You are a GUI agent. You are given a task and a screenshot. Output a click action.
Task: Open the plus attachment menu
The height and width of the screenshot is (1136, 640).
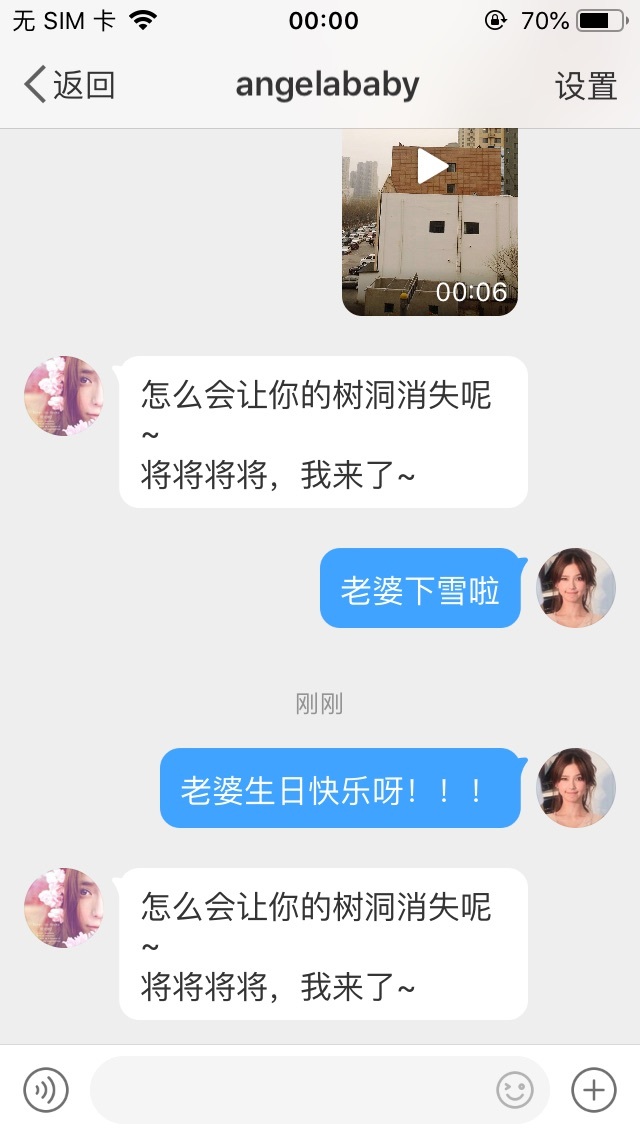pos(594,1090)
